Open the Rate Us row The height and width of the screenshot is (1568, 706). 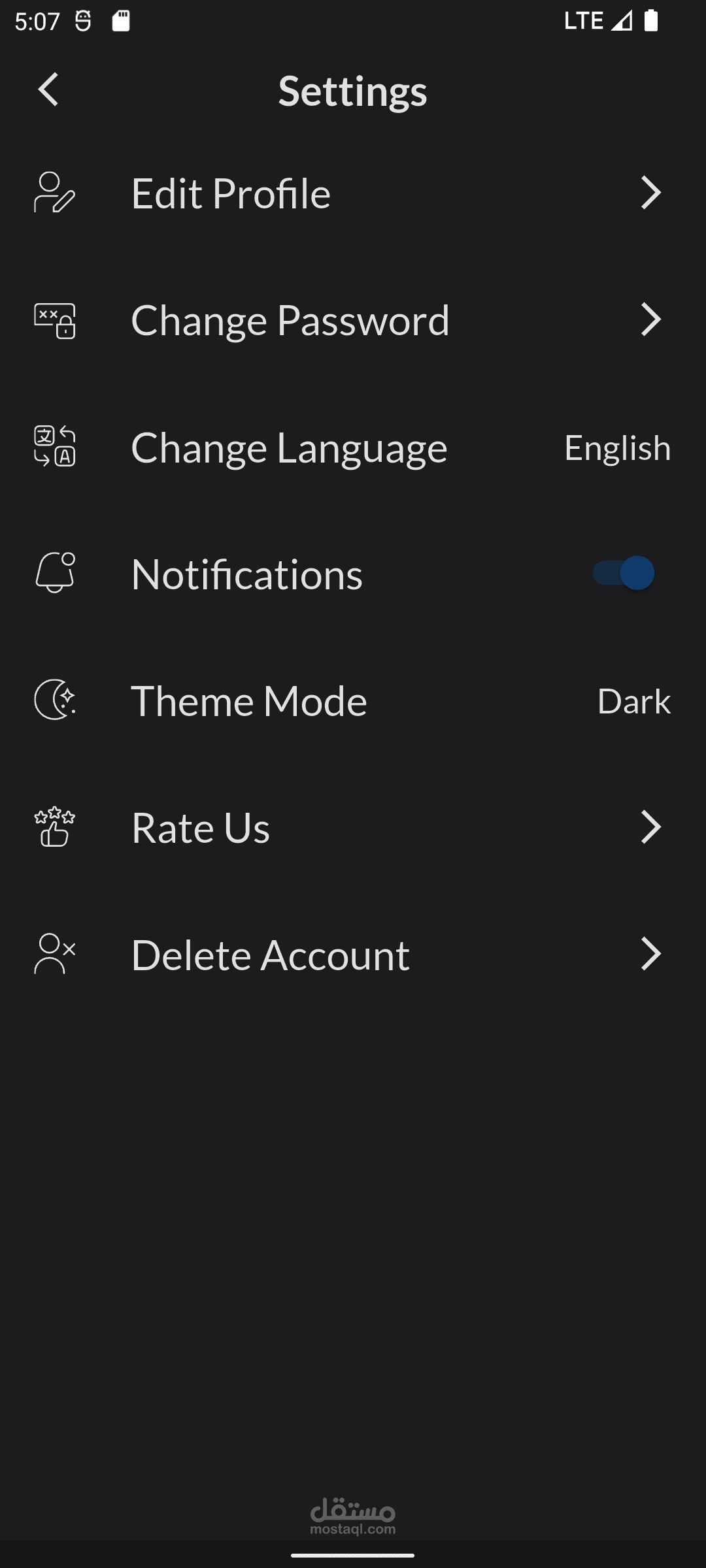click(353, 827)
